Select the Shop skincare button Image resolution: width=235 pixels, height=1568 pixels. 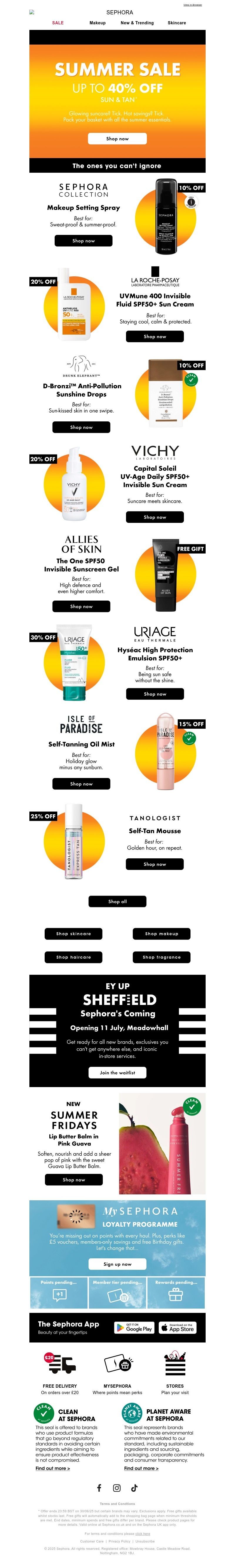(73, 934)
